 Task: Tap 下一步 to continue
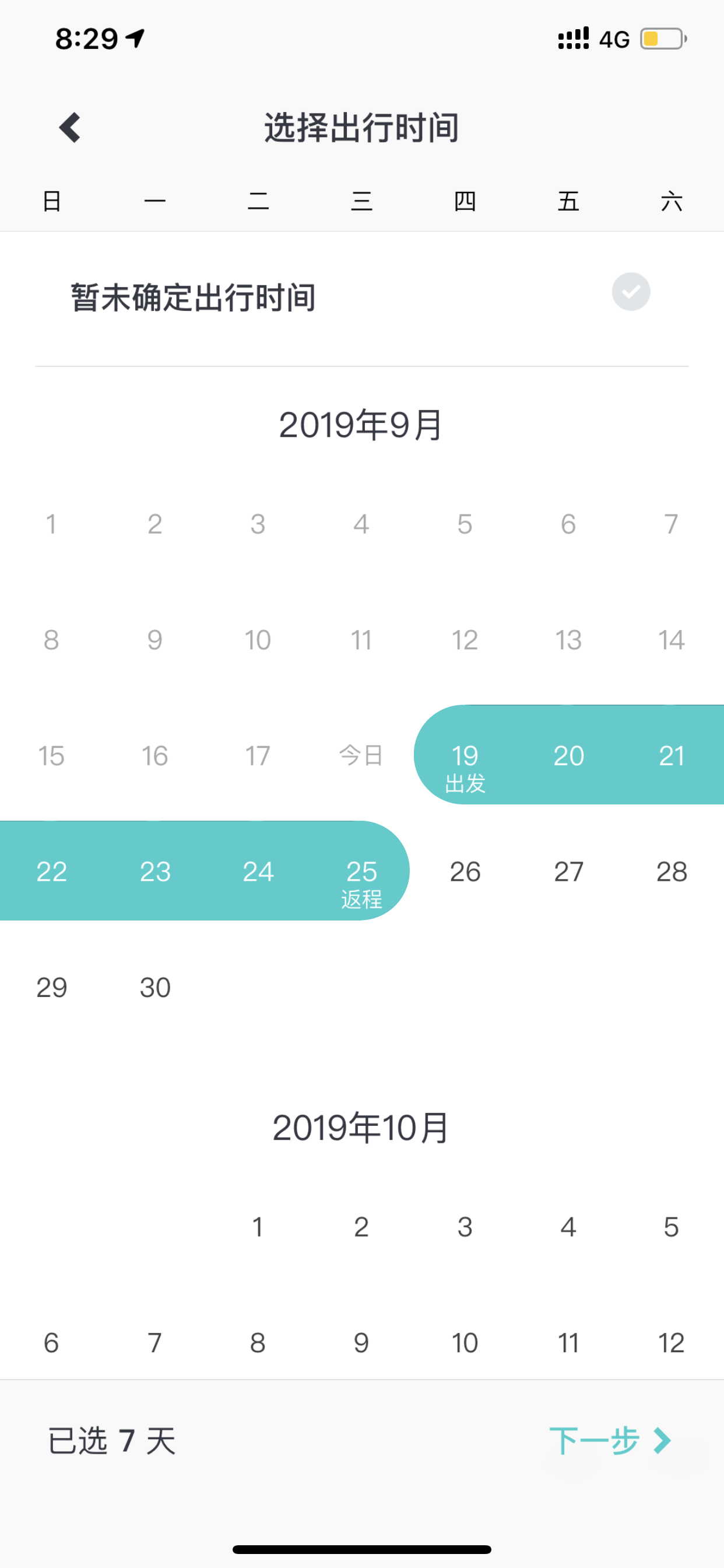pos(610,1441)
